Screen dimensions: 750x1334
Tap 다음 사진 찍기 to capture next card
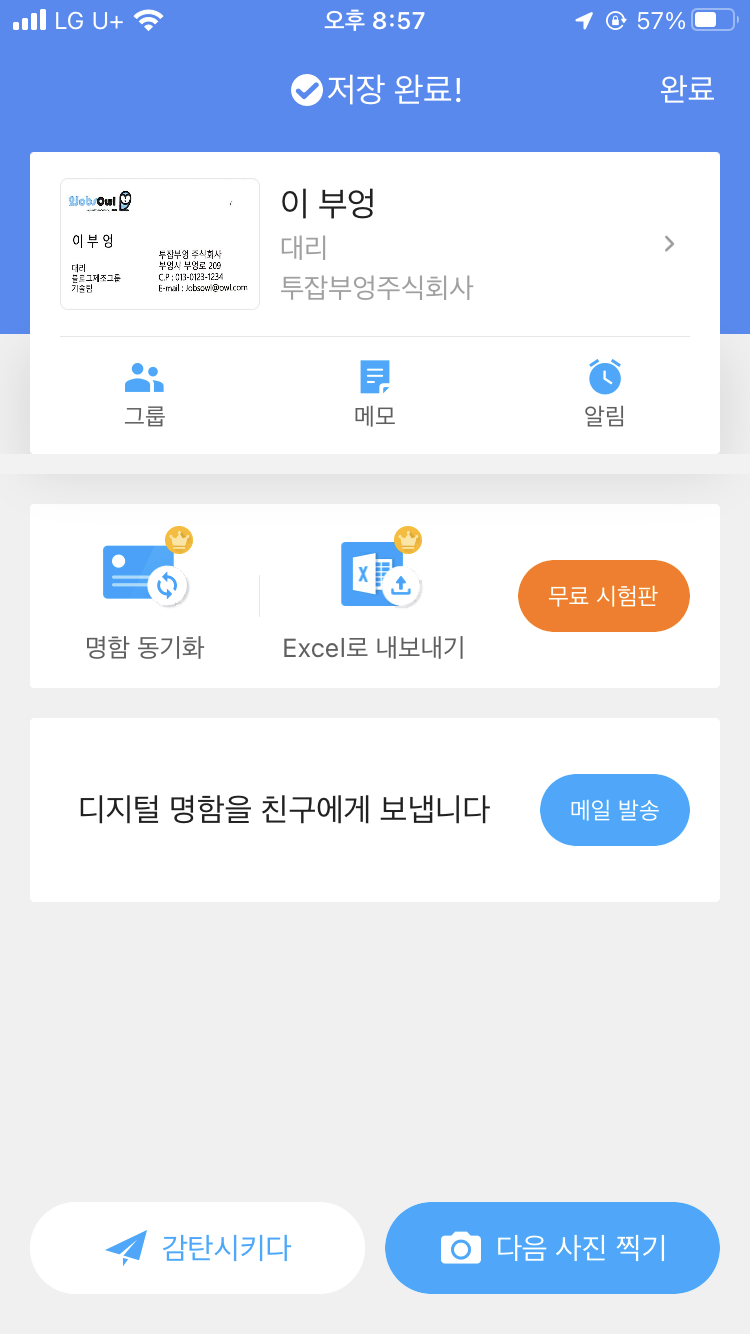(x=551, y=1247)
